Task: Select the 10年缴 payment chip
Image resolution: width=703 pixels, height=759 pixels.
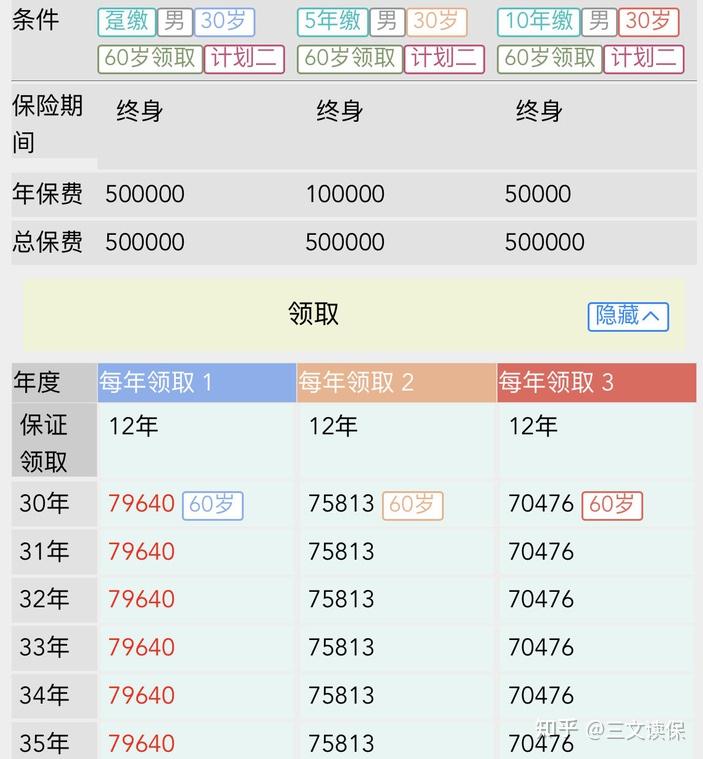Action: click(538, 21)
